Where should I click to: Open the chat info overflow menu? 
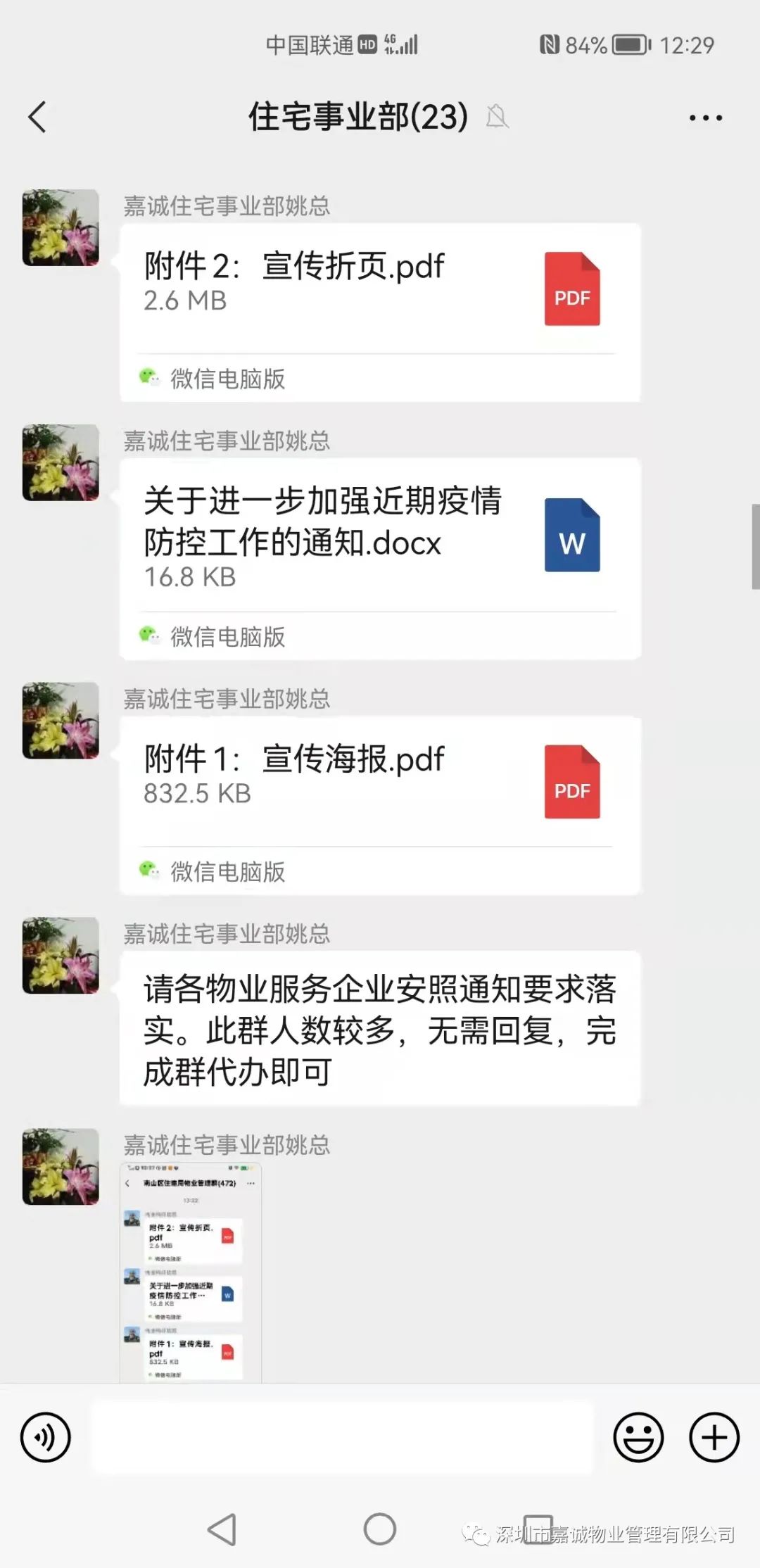point(705,118)
